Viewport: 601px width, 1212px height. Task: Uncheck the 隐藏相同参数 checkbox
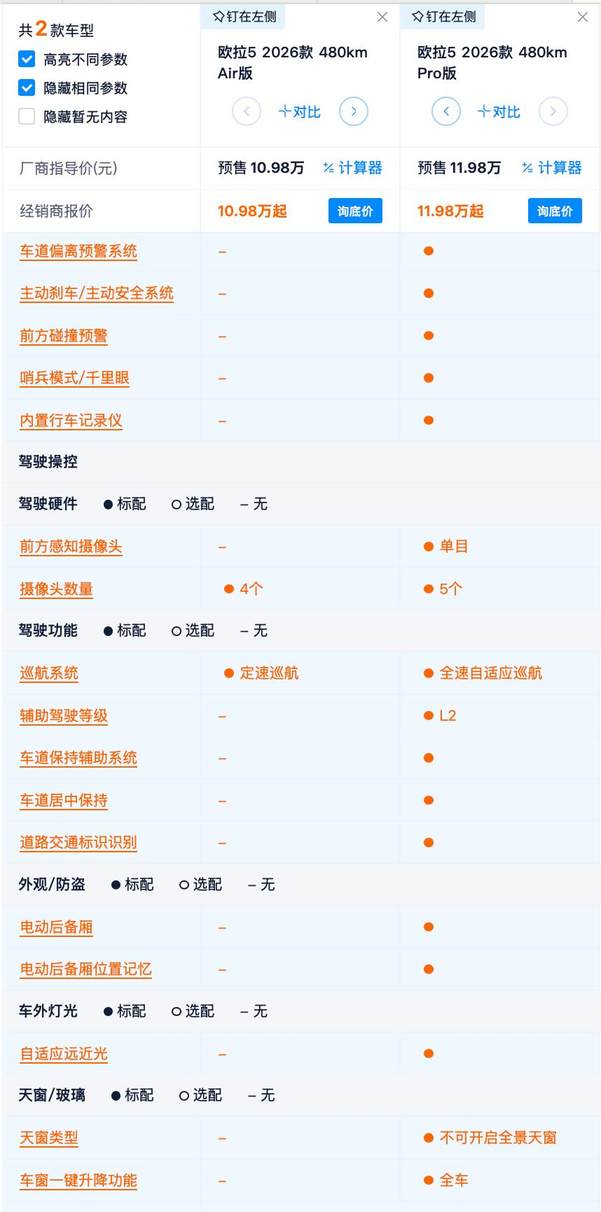coord(27,88)
